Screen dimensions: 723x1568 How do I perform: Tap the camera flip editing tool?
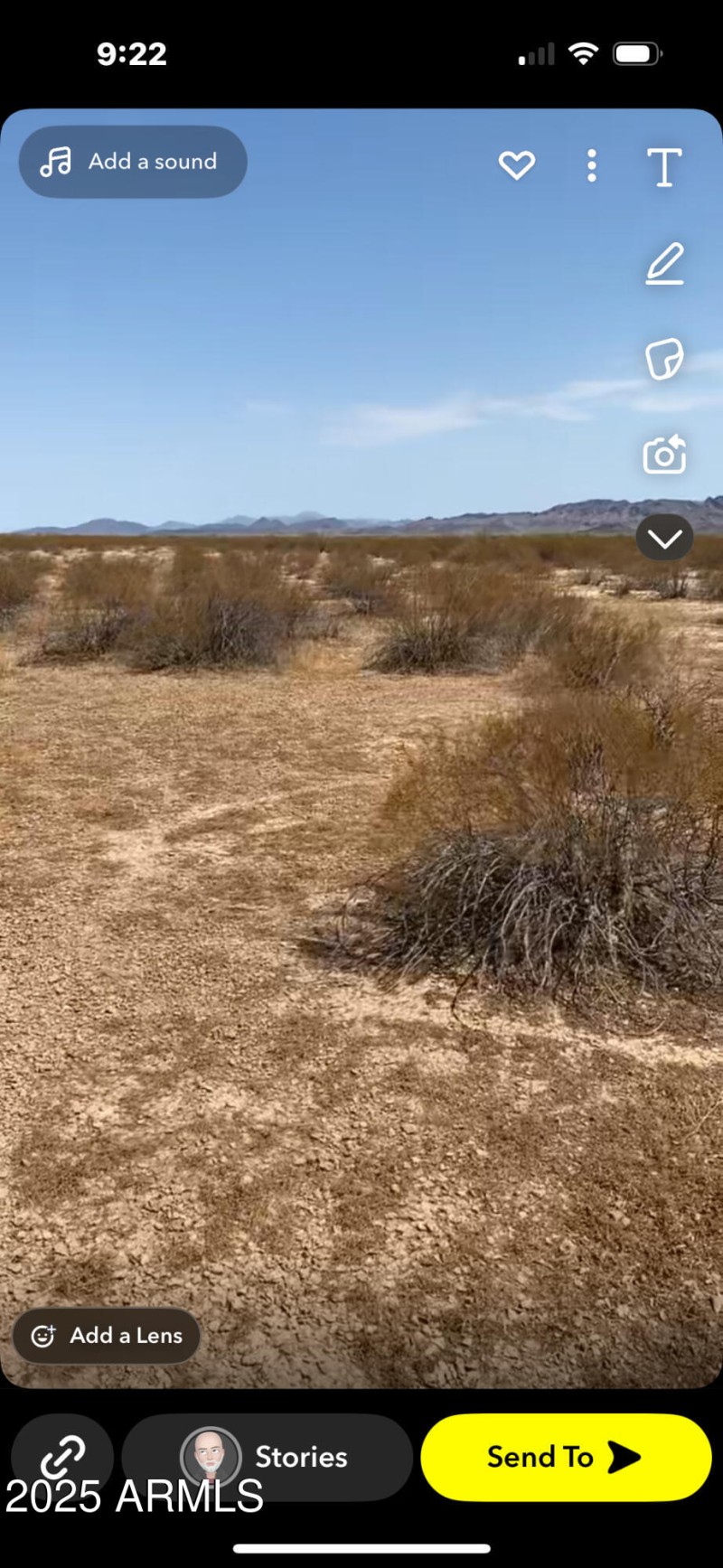coord(664,455)
